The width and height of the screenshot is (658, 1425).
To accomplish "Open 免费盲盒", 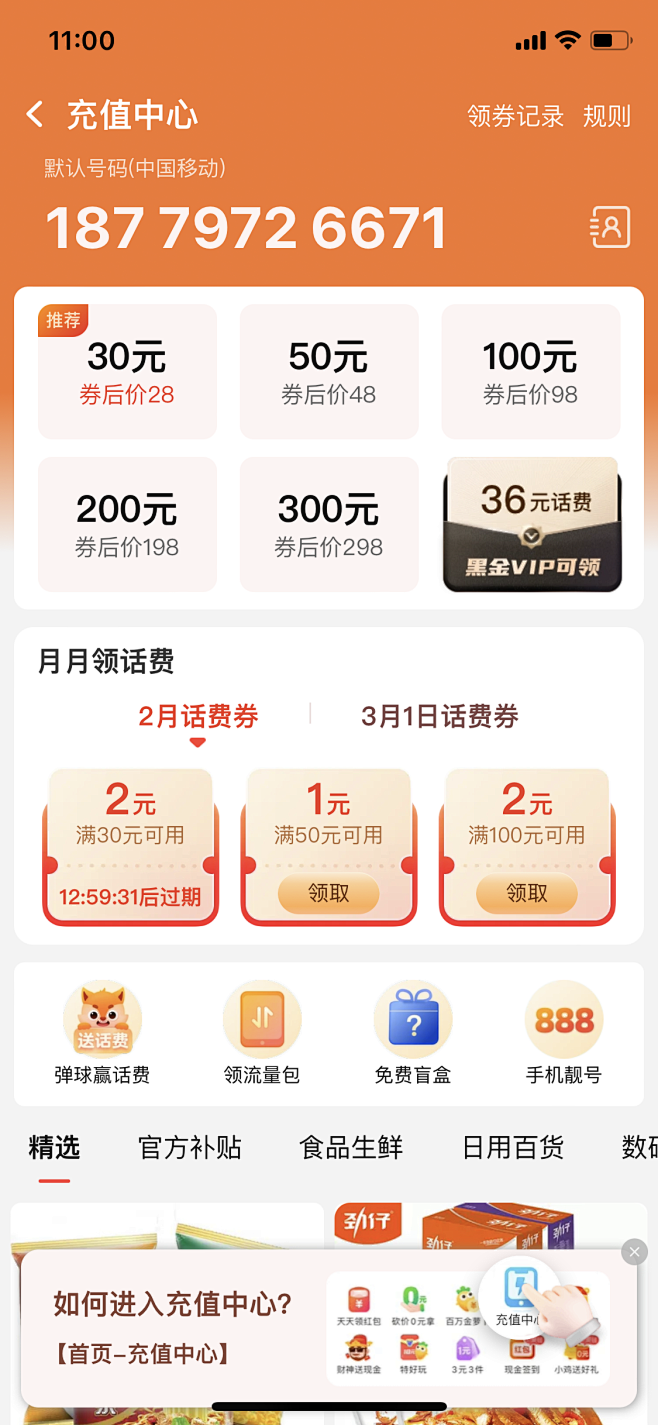I will click(x=413, y=1034).
